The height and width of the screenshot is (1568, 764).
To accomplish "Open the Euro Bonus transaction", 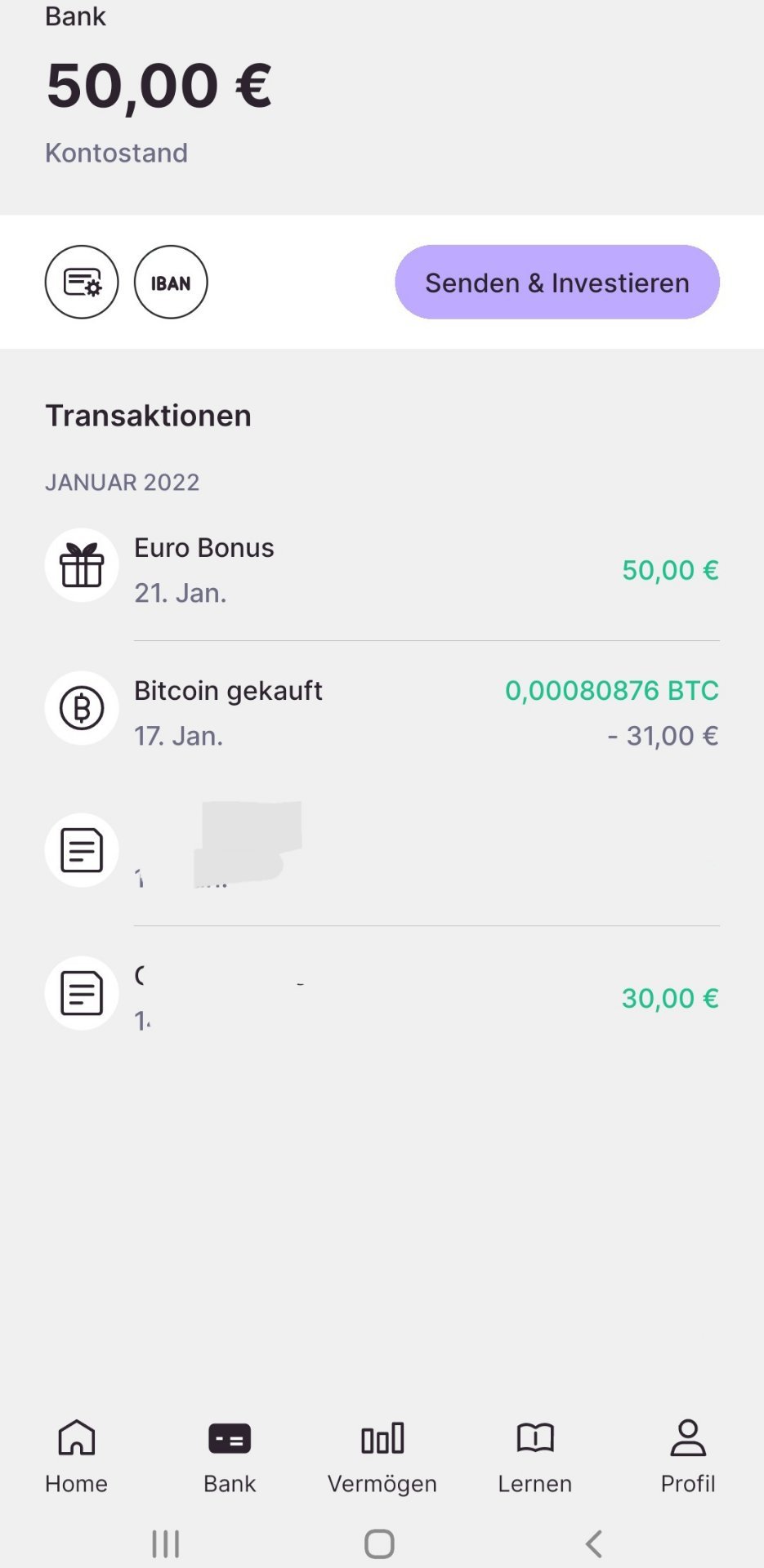I will pyautogui.click(x=382, y=569).
